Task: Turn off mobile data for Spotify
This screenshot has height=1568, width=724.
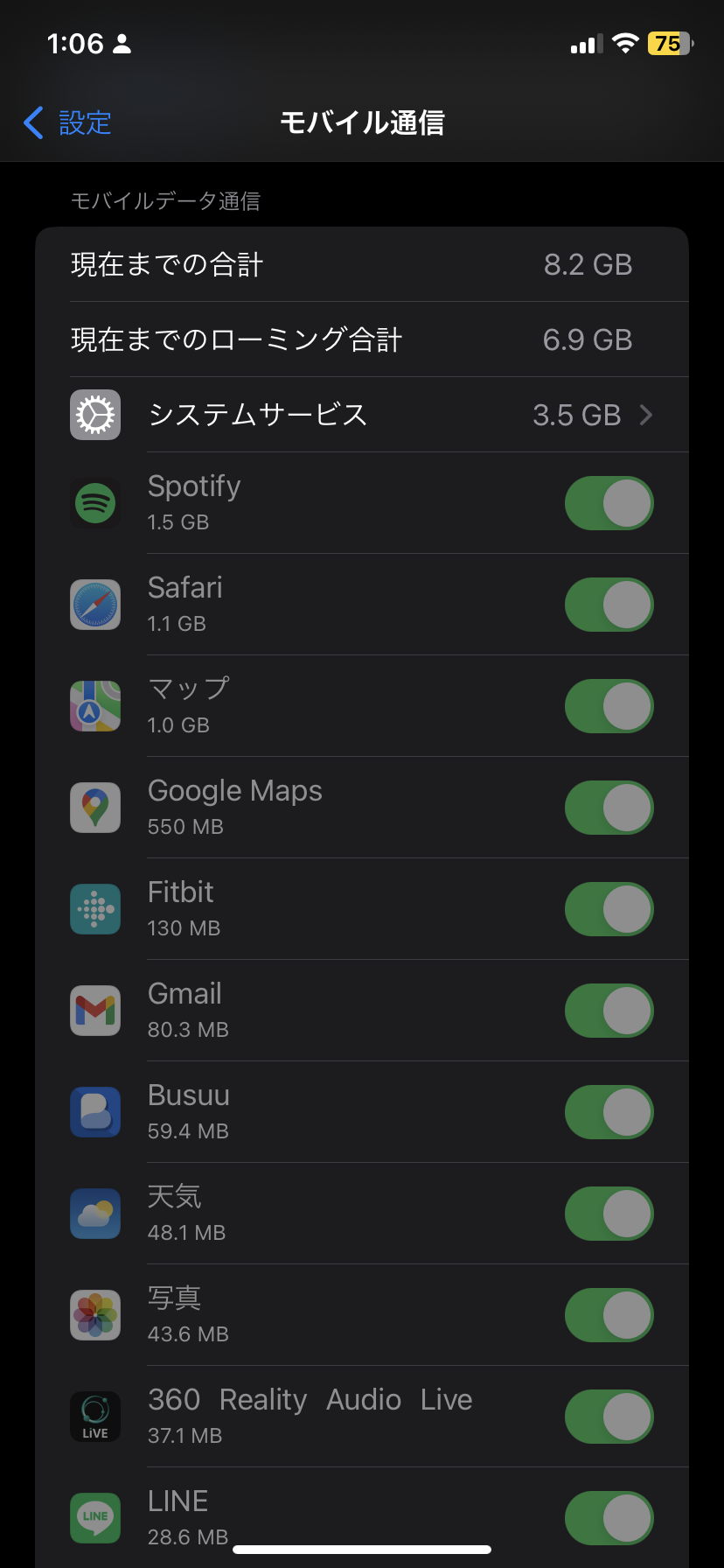Action: 609,503
